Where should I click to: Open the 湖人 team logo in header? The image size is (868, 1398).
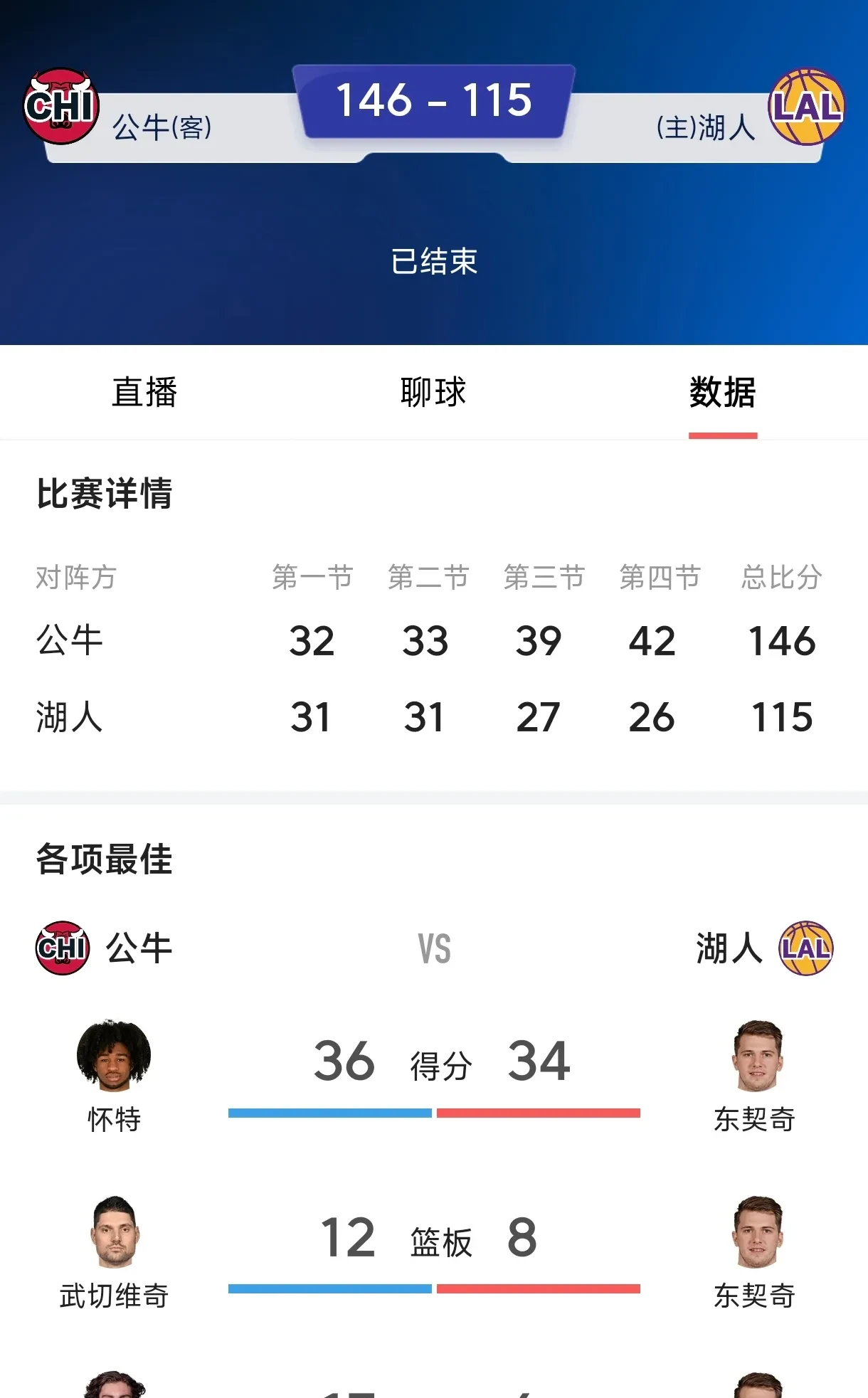806,107
